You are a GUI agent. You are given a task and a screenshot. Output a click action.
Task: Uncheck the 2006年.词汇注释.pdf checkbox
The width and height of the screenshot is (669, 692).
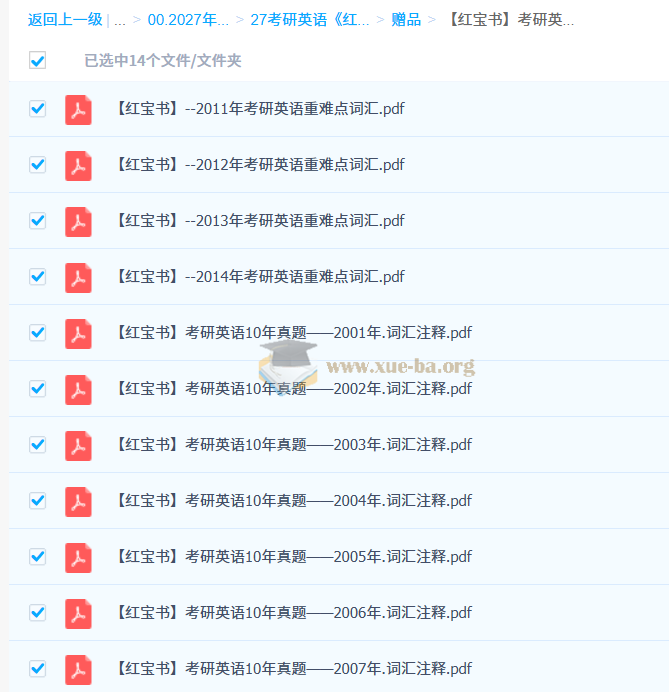click(38, 613)
